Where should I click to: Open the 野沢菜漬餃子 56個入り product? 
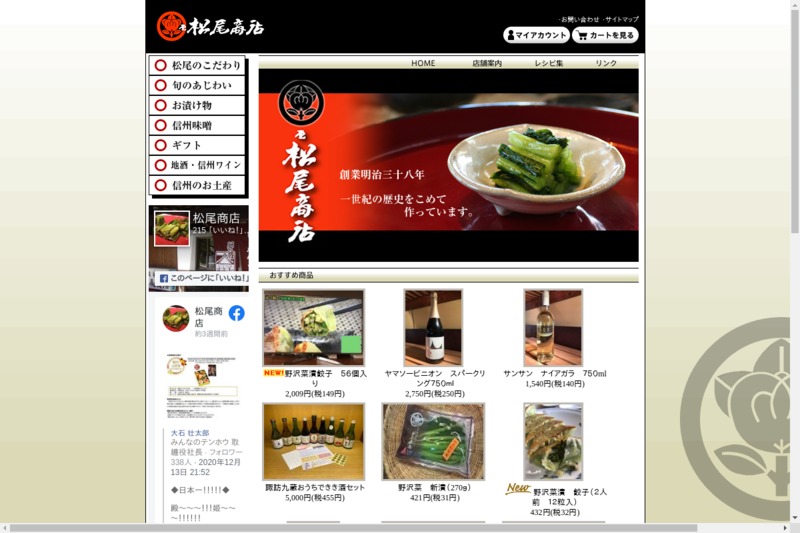(x=314, y=329)
